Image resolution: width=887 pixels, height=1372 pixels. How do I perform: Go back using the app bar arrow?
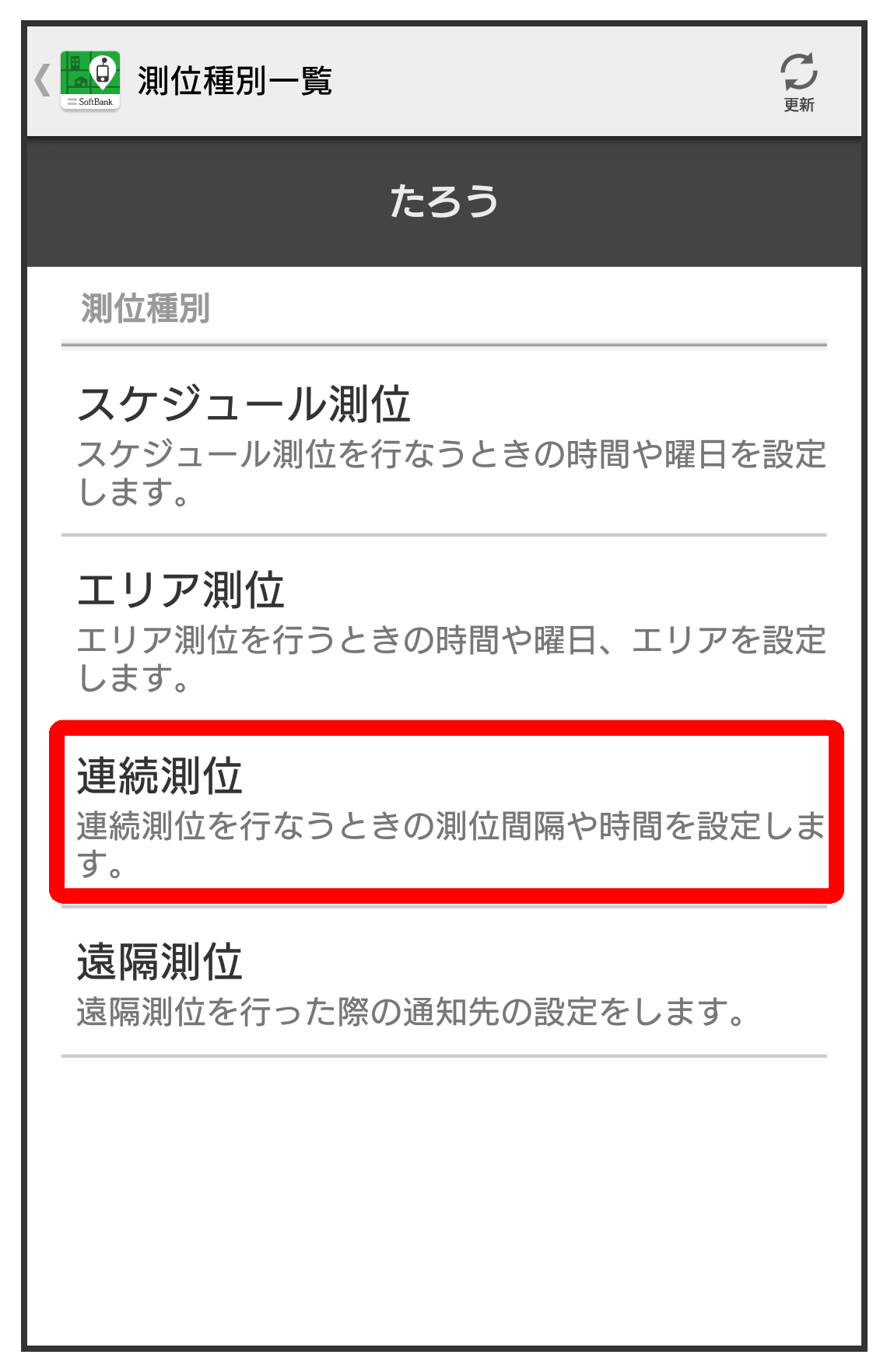point(43,80)
